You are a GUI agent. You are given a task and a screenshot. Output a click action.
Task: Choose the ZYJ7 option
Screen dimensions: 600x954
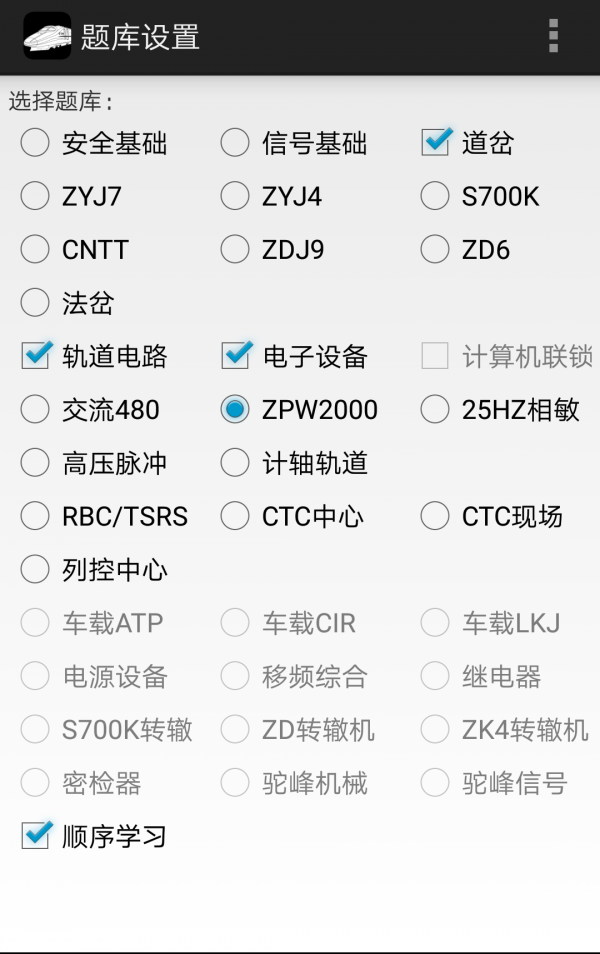click(x=35, y=196)
